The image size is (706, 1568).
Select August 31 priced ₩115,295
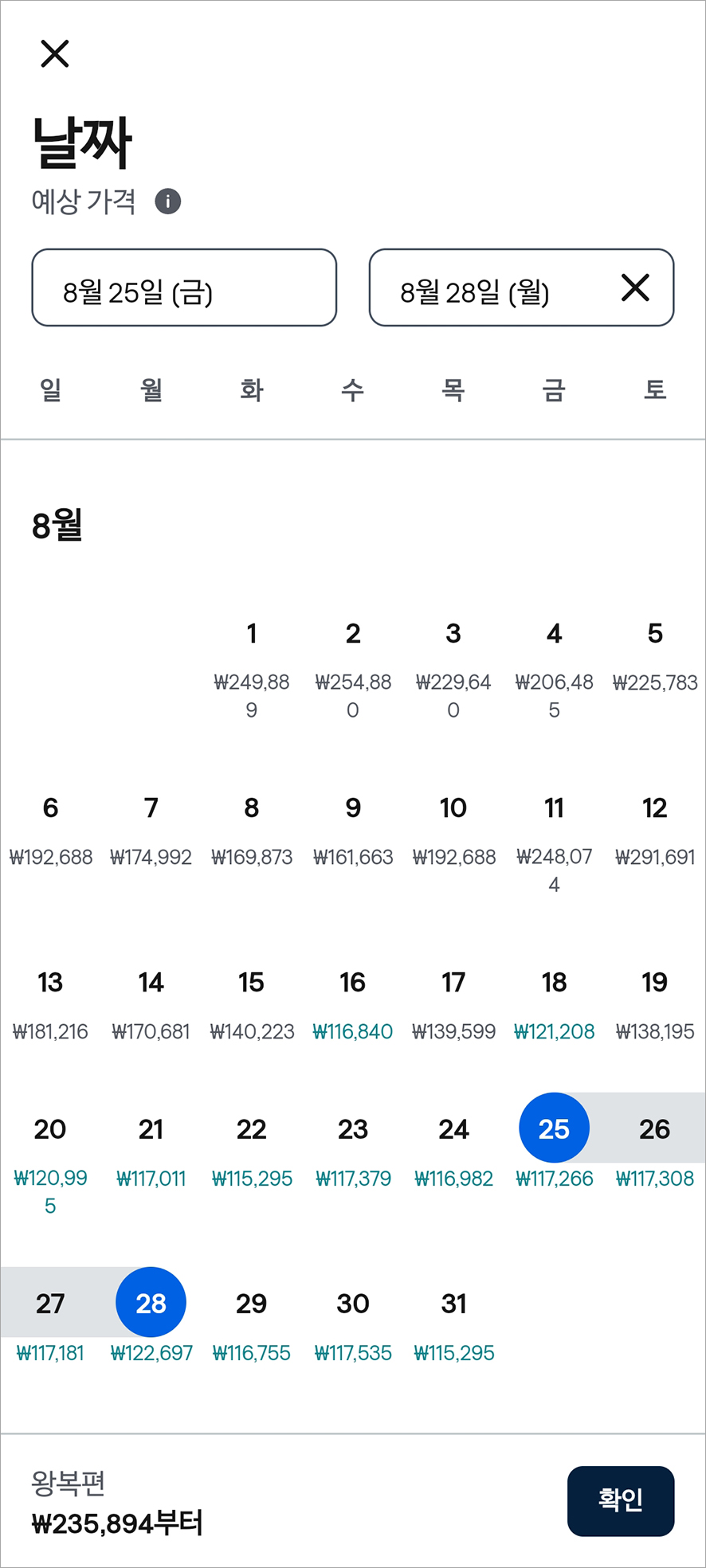[453, 1326]
